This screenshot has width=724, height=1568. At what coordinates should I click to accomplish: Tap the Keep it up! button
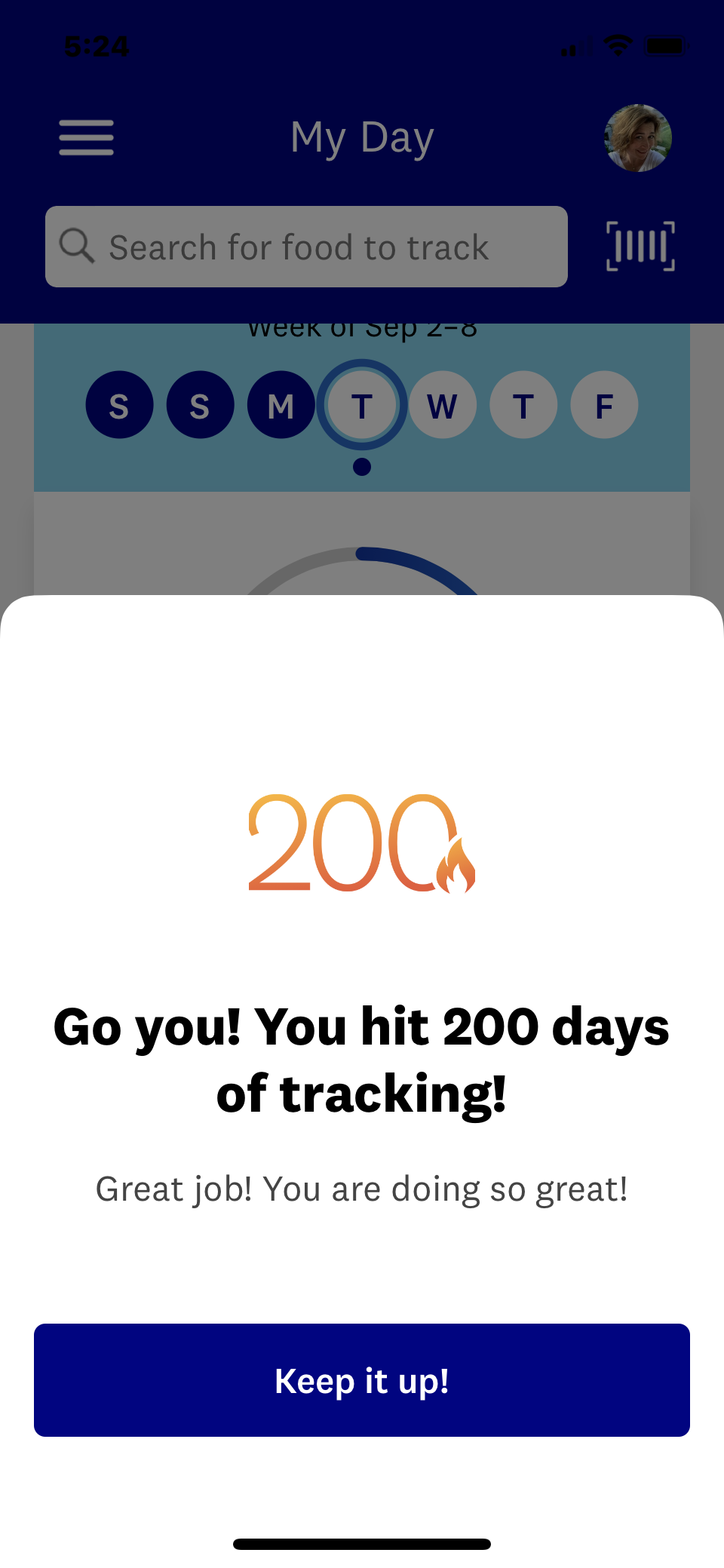pos(362,1379)
